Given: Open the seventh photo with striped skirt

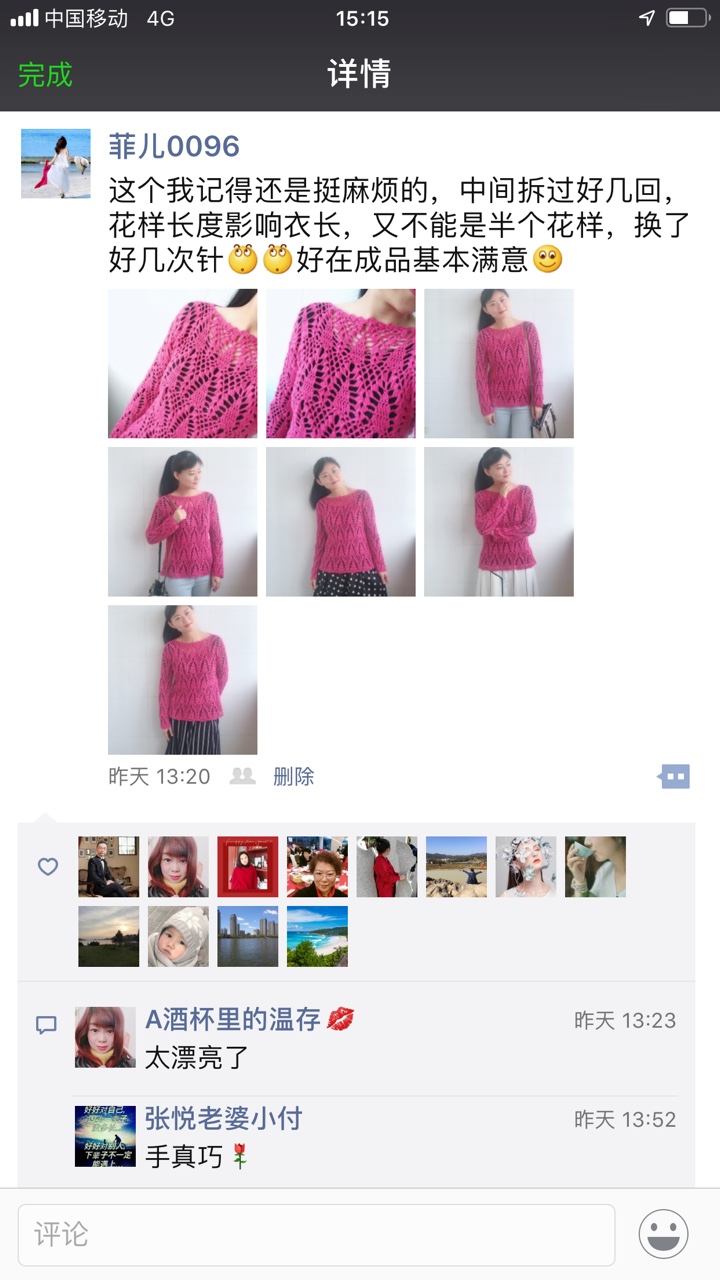Looking at the screenshot, I should point(182,679).
